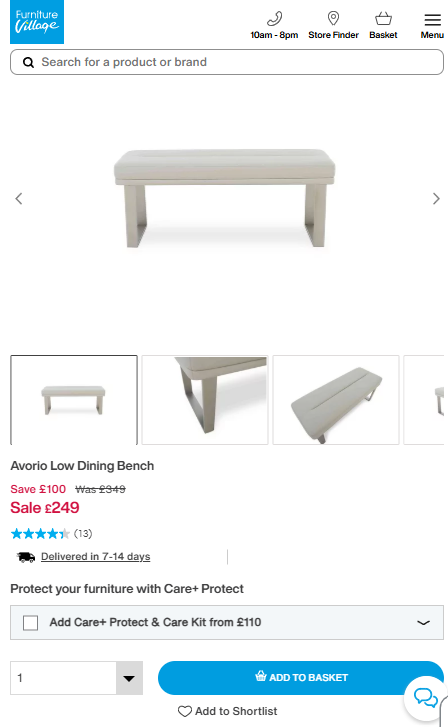Open the 13 customer reviews rating
The height and width of the screenshot is (727, 448).
click(x=51, y=534)
